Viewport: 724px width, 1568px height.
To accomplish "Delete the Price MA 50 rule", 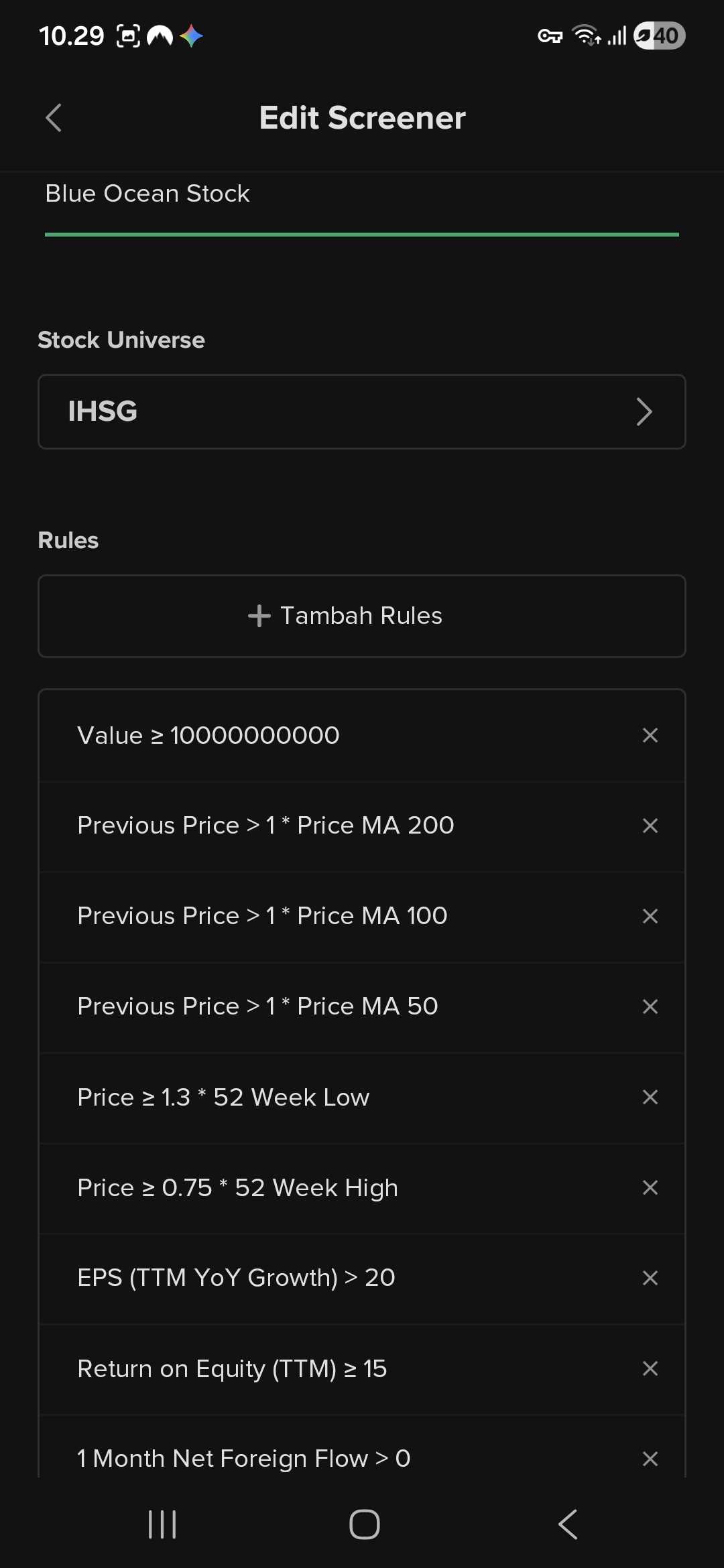I will click(650, 1006).
